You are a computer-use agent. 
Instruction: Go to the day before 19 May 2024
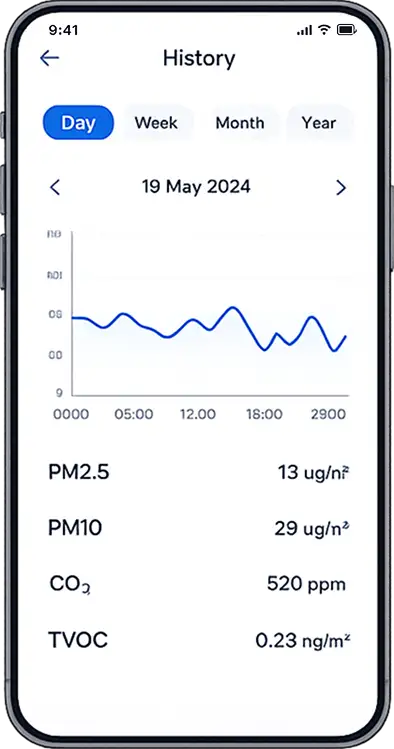(x=55, y=187)
